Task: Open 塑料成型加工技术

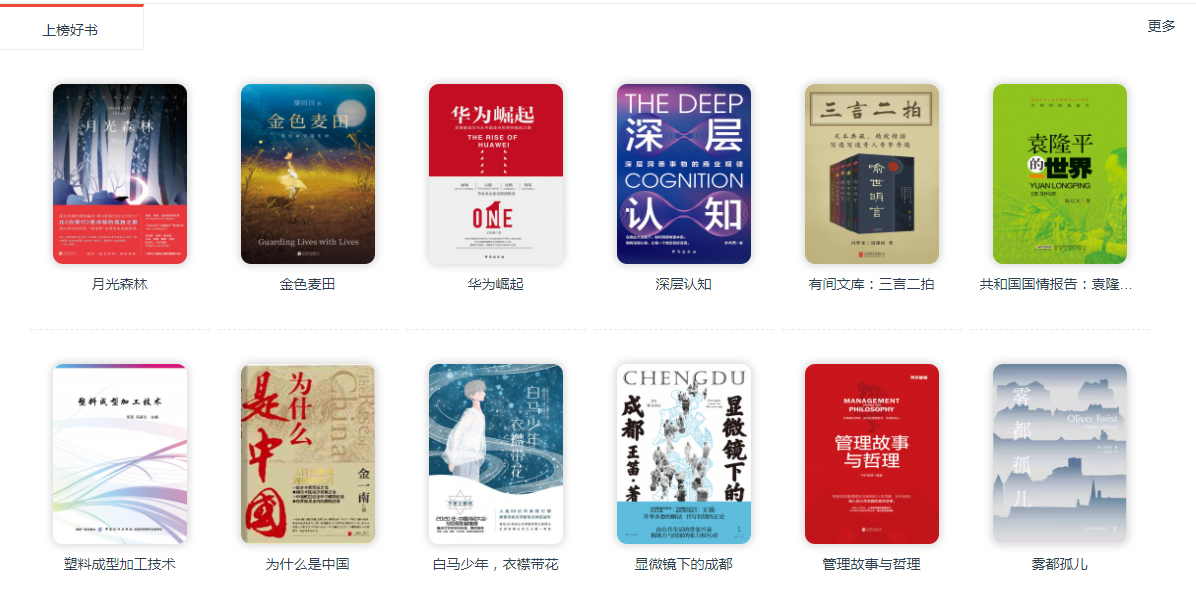Action: point(120,454)
